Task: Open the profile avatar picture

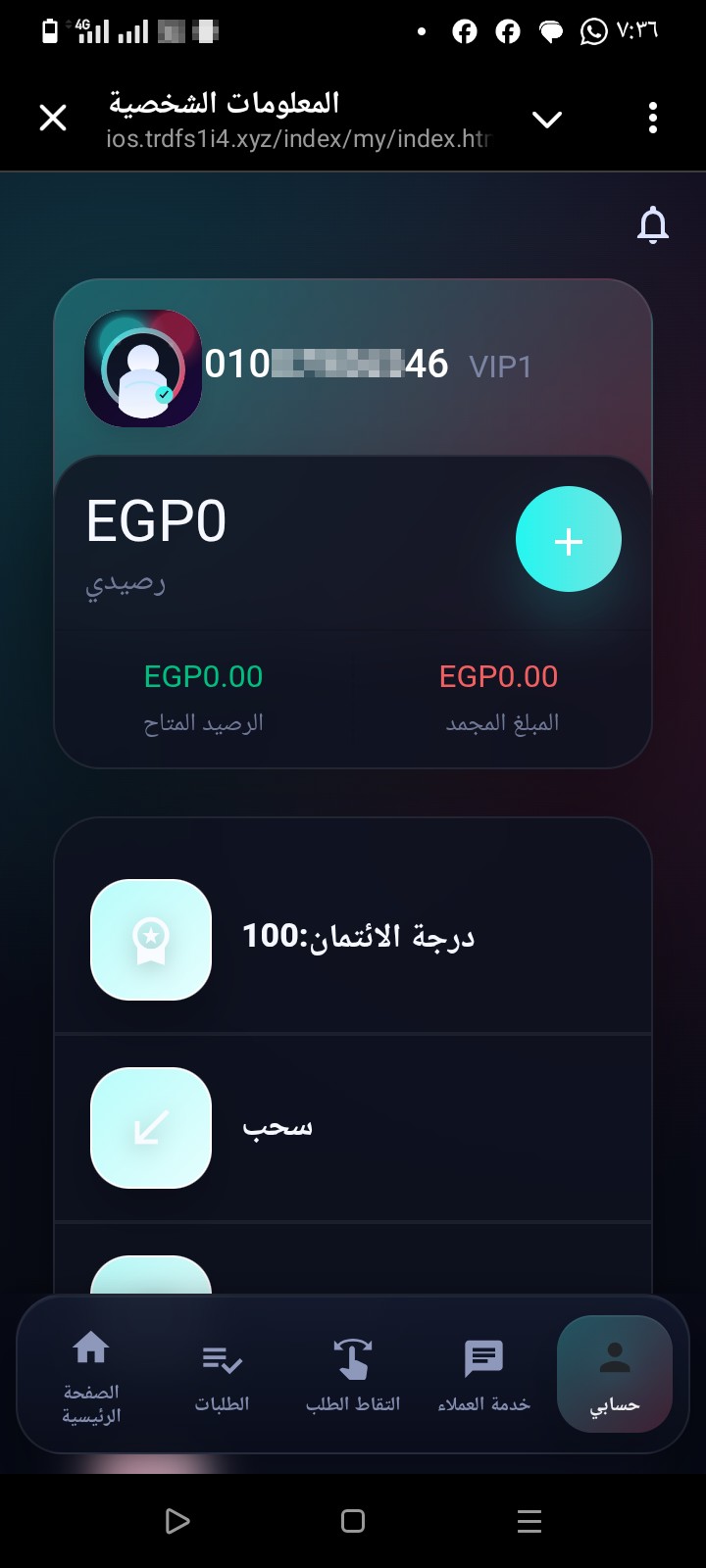Action: click(143, 368)
